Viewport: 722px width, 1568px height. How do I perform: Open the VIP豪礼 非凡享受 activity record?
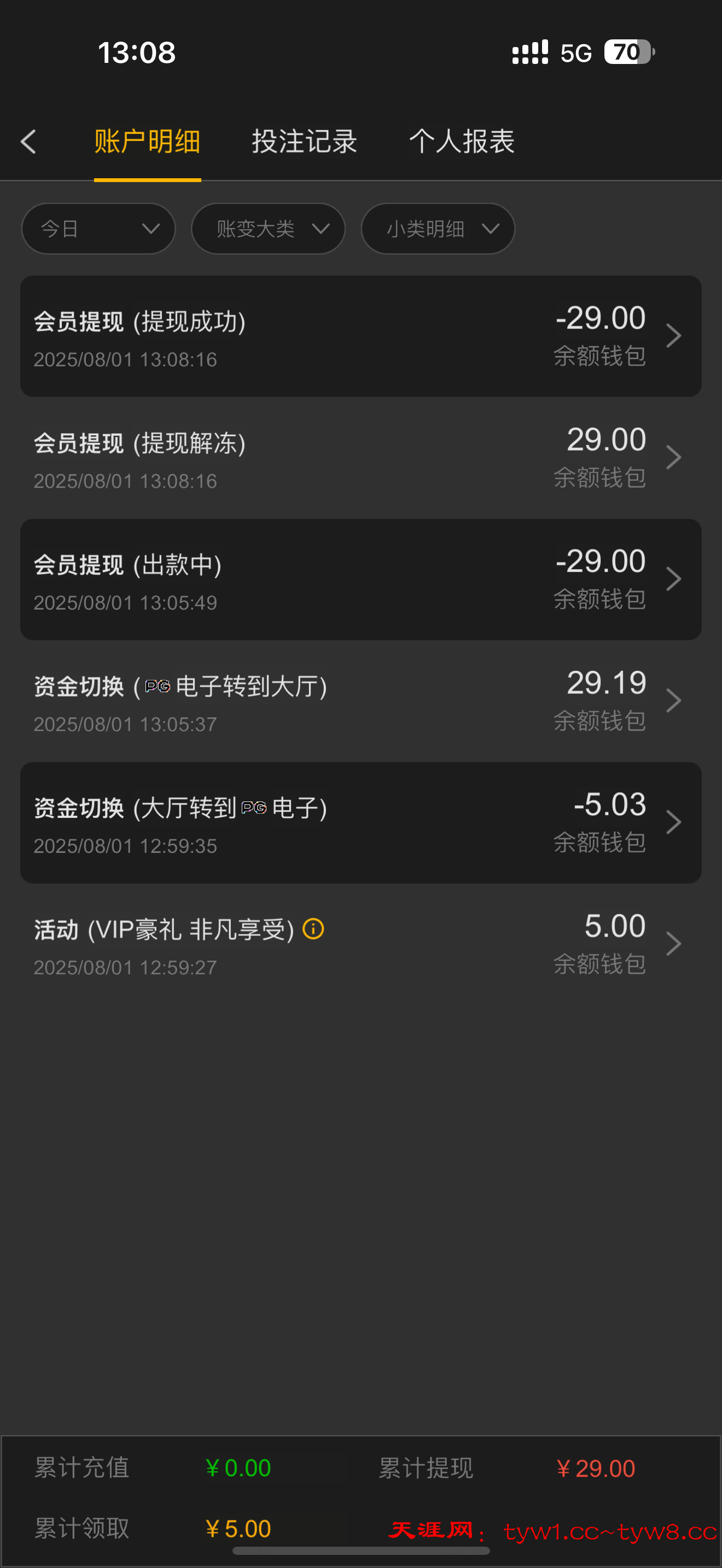pos(360,945)
